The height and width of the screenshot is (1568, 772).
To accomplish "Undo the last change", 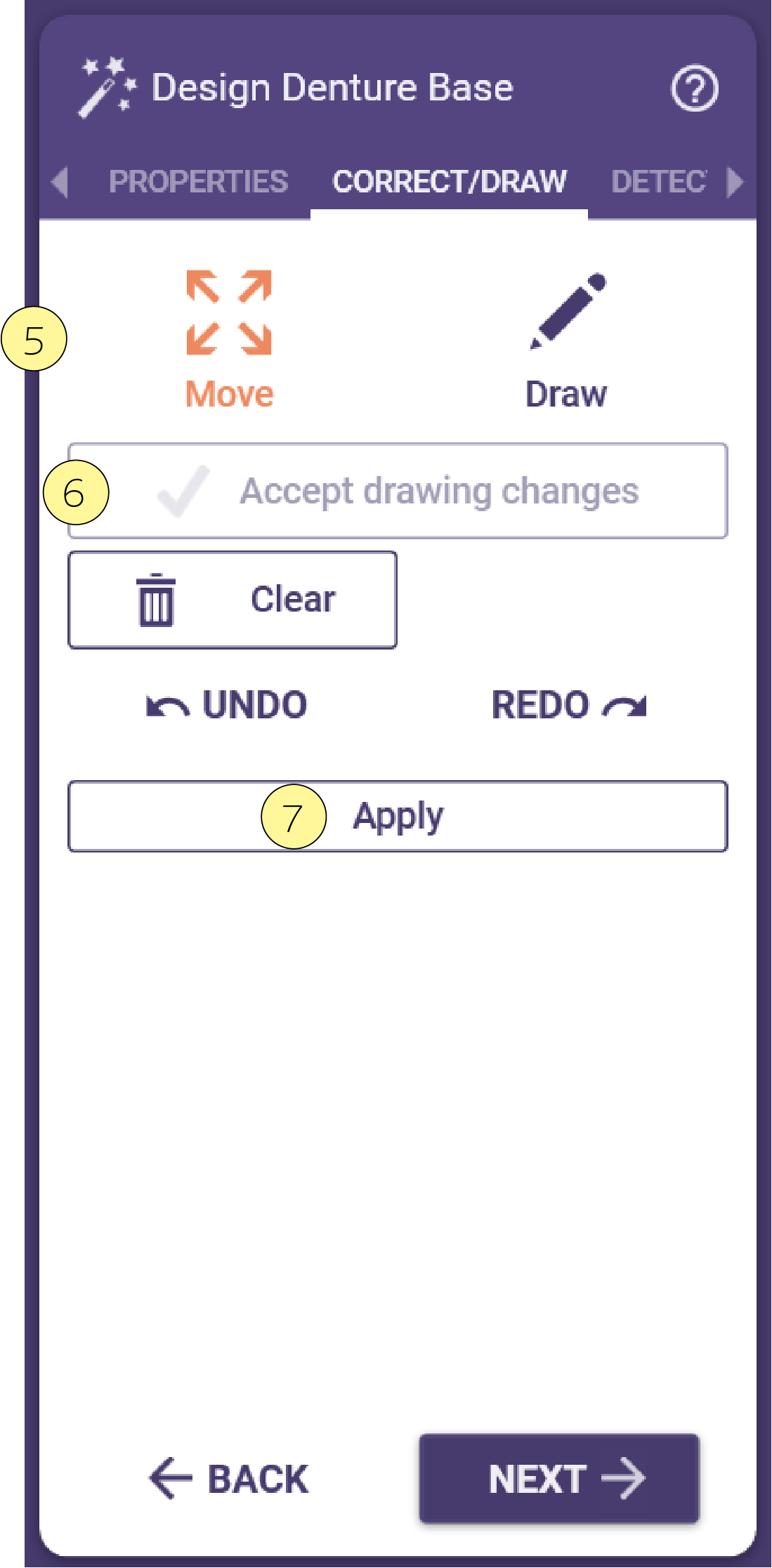I will 226,705.
